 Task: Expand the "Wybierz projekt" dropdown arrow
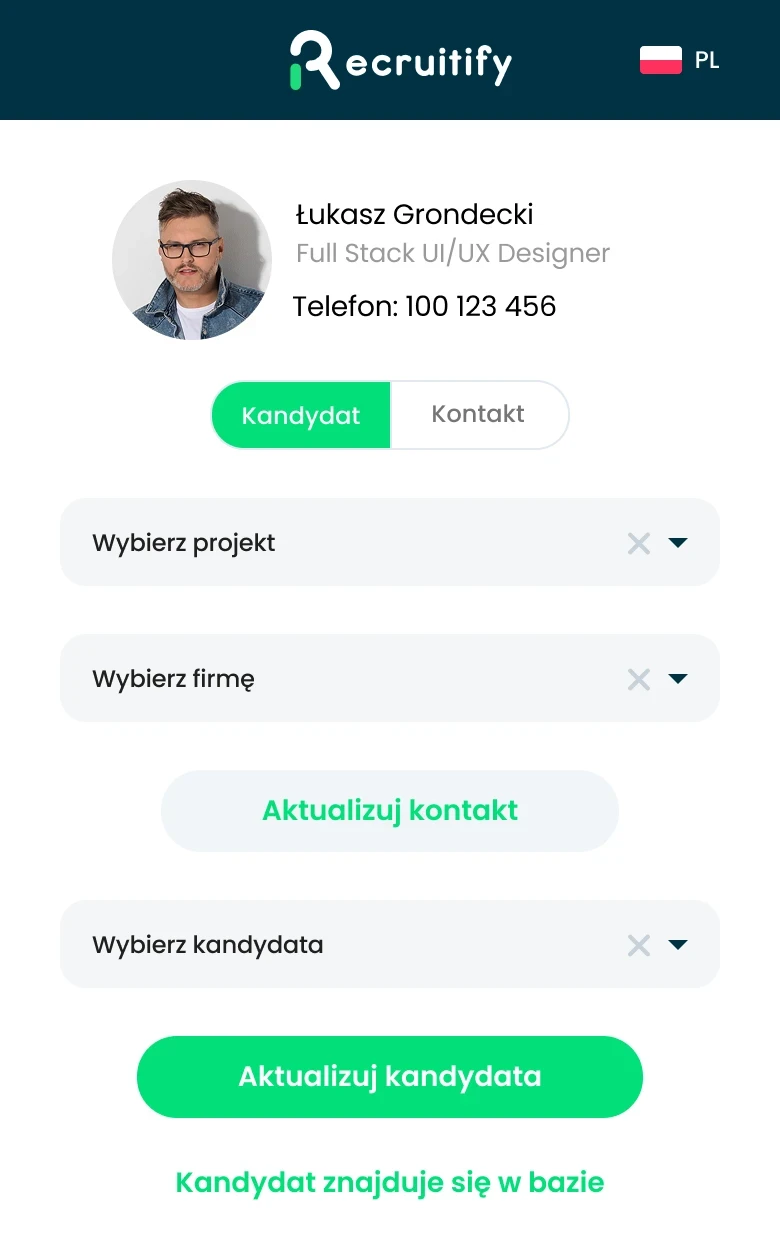pos(679,543)
